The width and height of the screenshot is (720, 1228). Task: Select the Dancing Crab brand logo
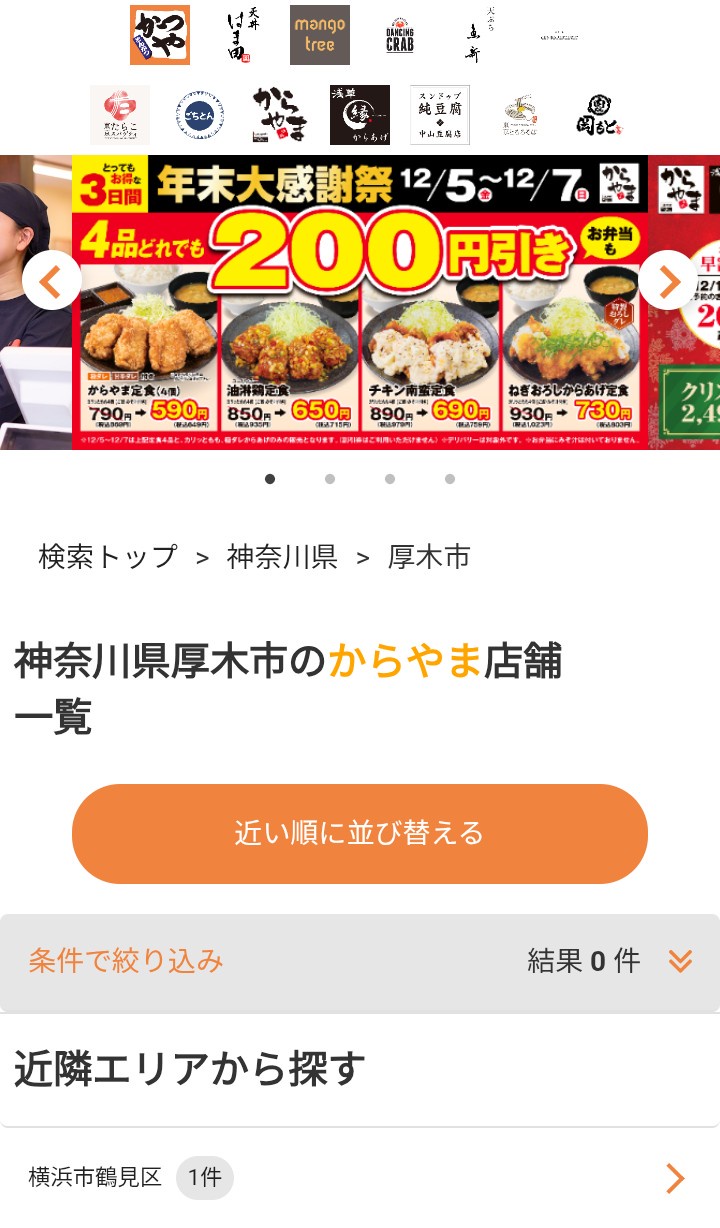pyautogui.click(x=400, y=37)
